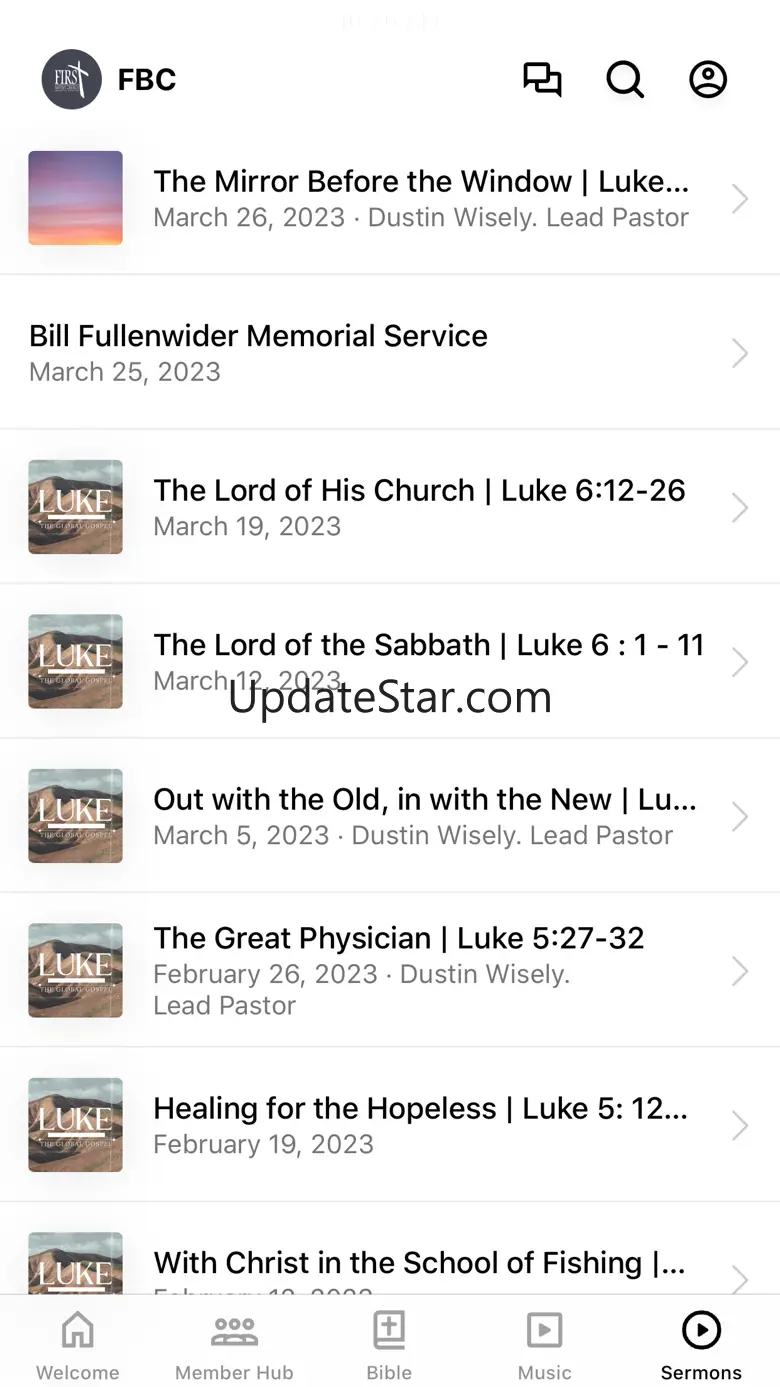780x1387 pixels.
Task: Open the chat messages icon
Action: (542, 79)
